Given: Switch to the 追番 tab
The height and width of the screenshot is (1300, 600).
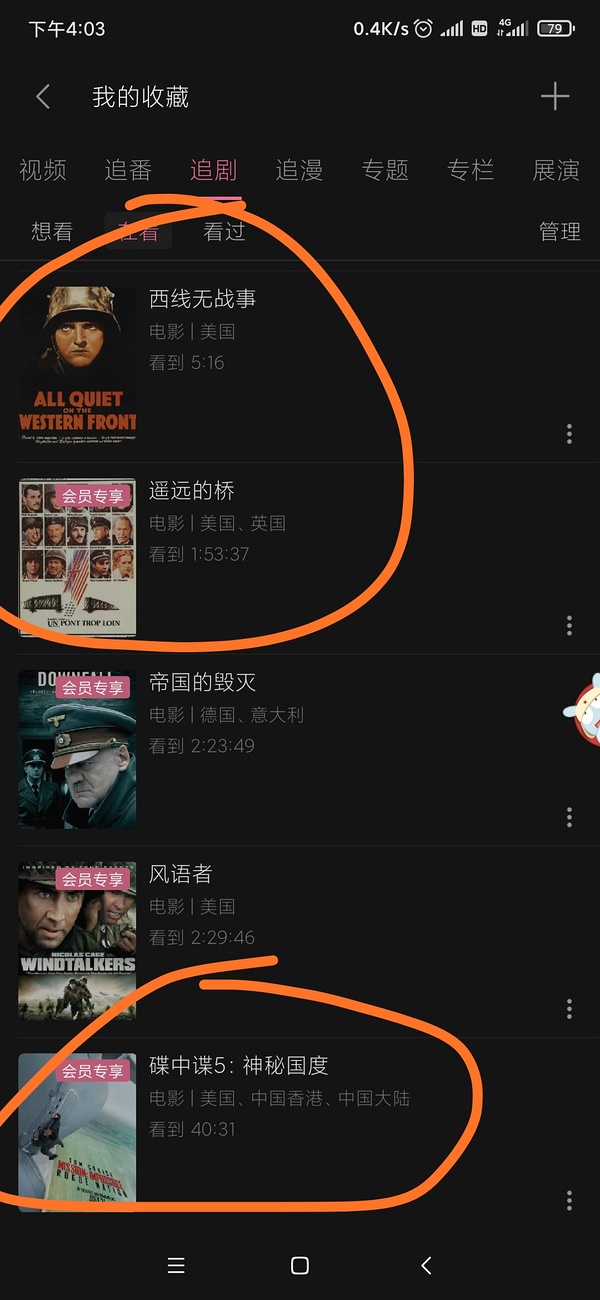Looking at the screenshot, I should [x=128, y=171].
